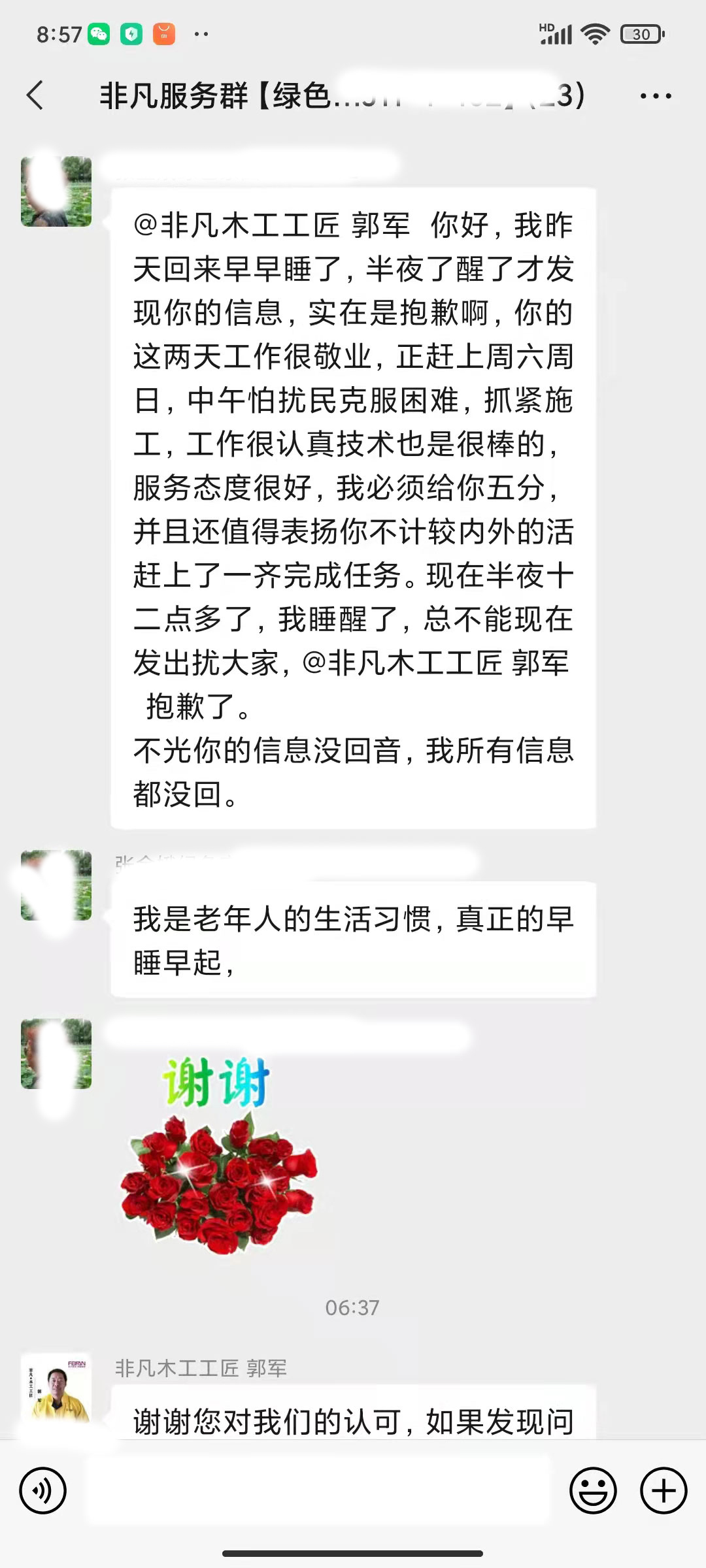Switch to voice message input

pyautogui.click(x=43, y=1490)
